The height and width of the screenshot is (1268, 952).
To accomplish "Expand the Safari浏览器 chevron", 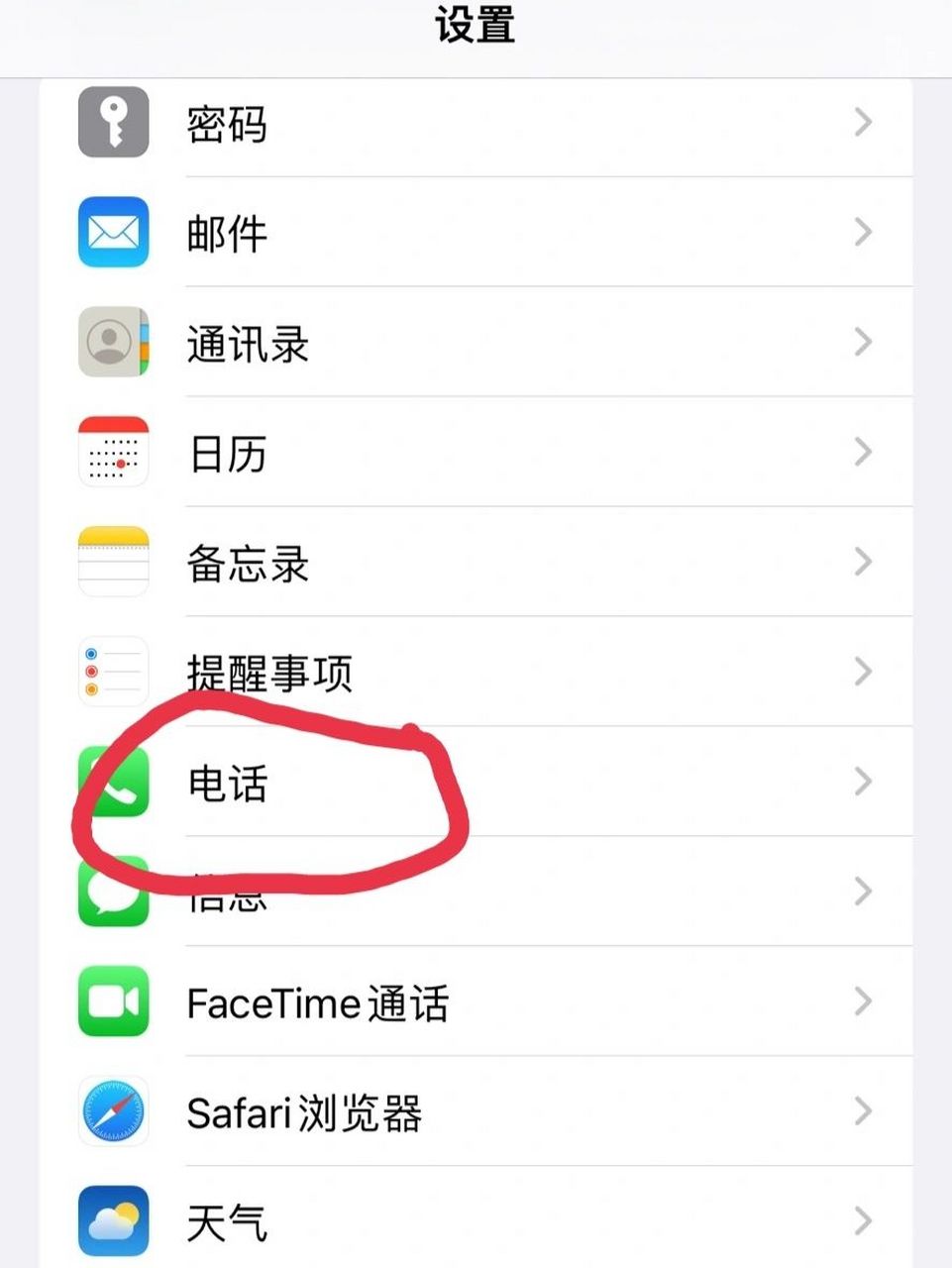I will tap(860, 1111).
